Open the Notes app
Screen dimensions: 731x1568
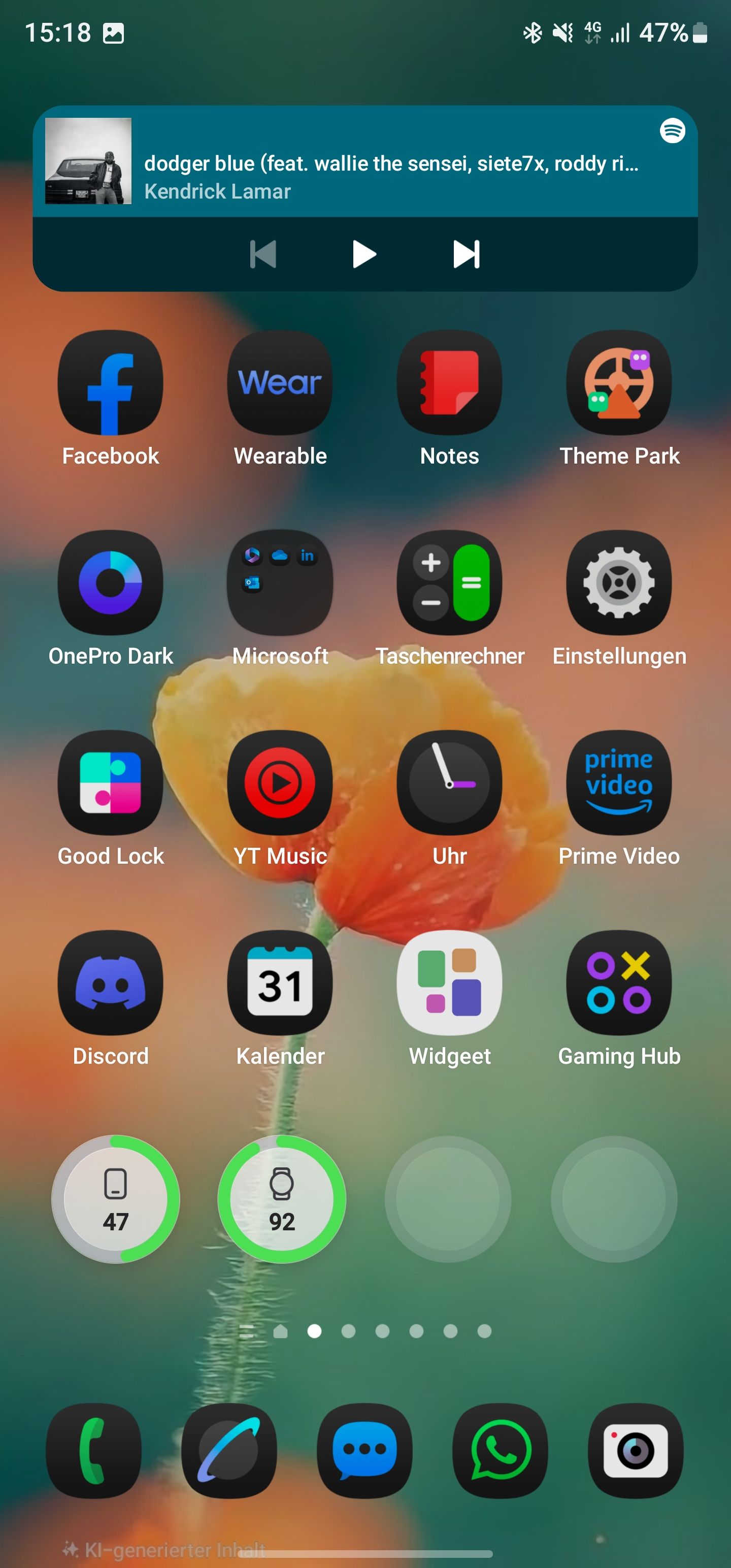pos(449,382)
